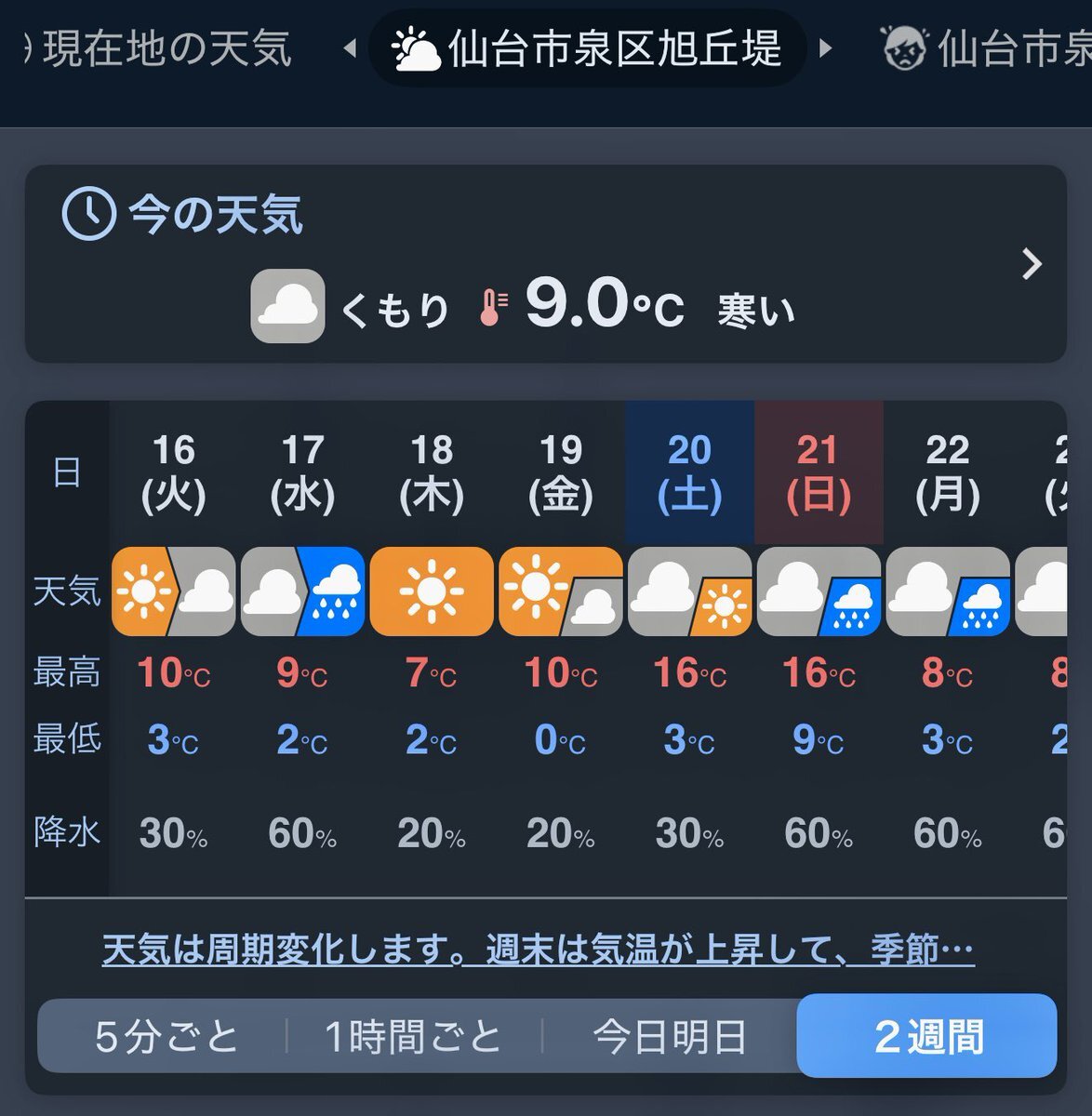The image size is (1092, 1116).
Task: Select the 2週間 forecast segment
Action: pos(926,1036)
